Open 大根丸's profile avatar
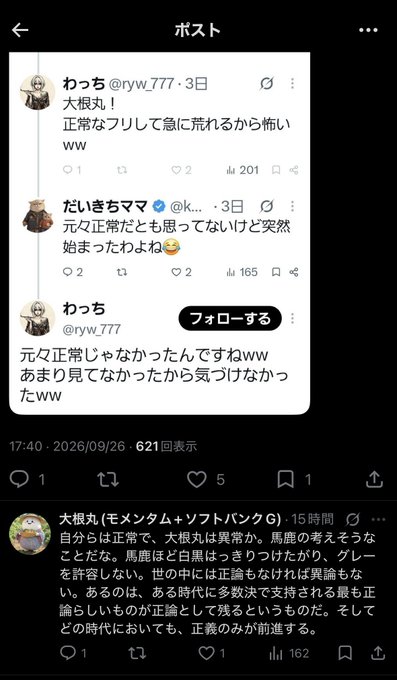This screenshot has width=397, height=680. (30, 534)
